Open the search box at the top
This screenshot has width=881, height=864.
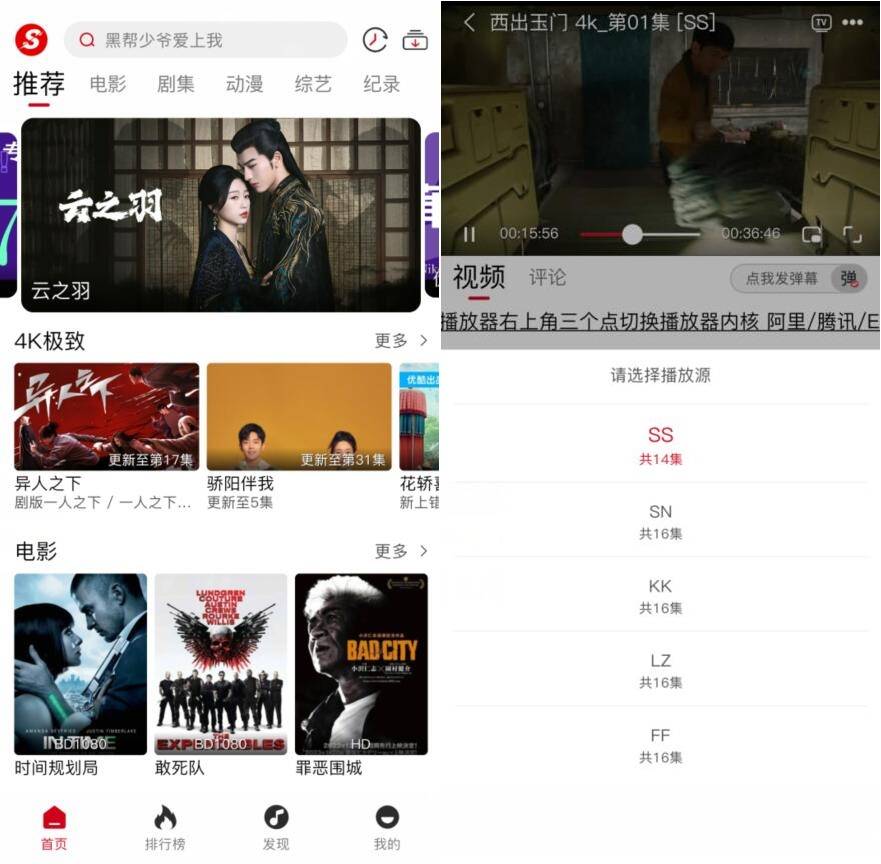tap(205, 40)
